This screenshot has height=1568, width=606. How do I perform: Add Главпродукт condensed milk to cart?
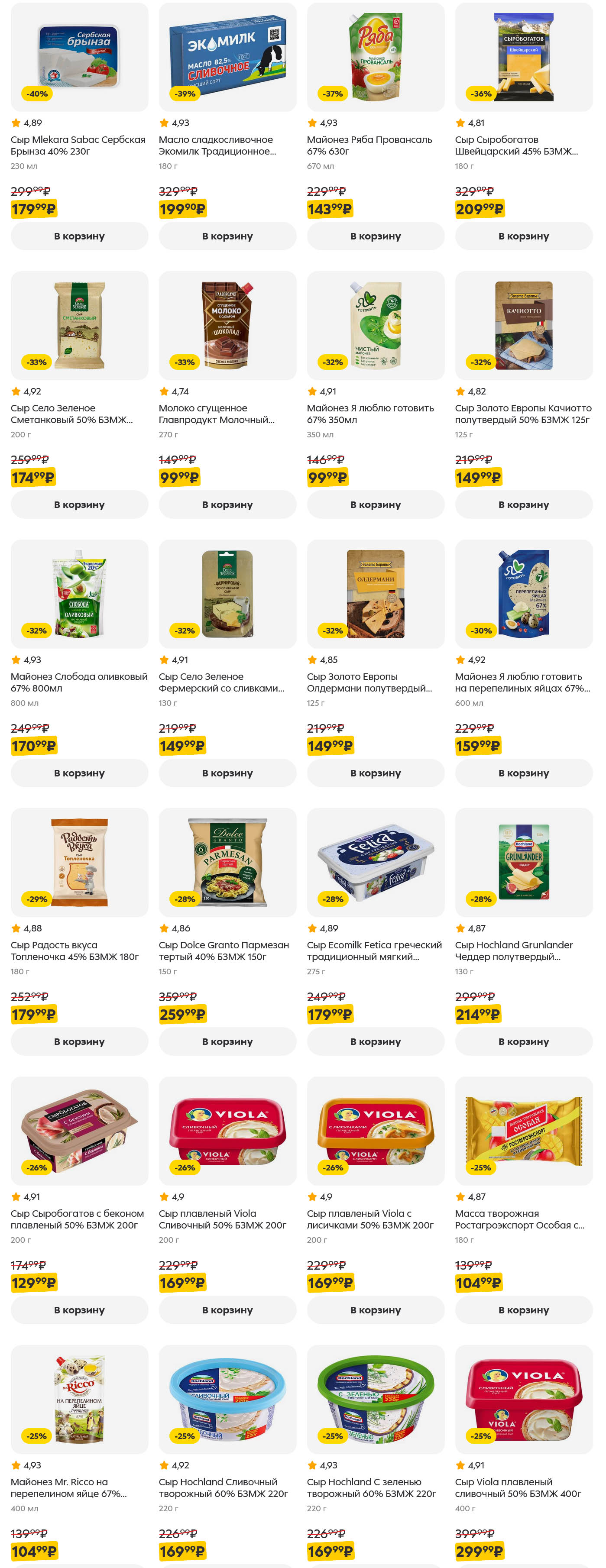pos(227,504)
